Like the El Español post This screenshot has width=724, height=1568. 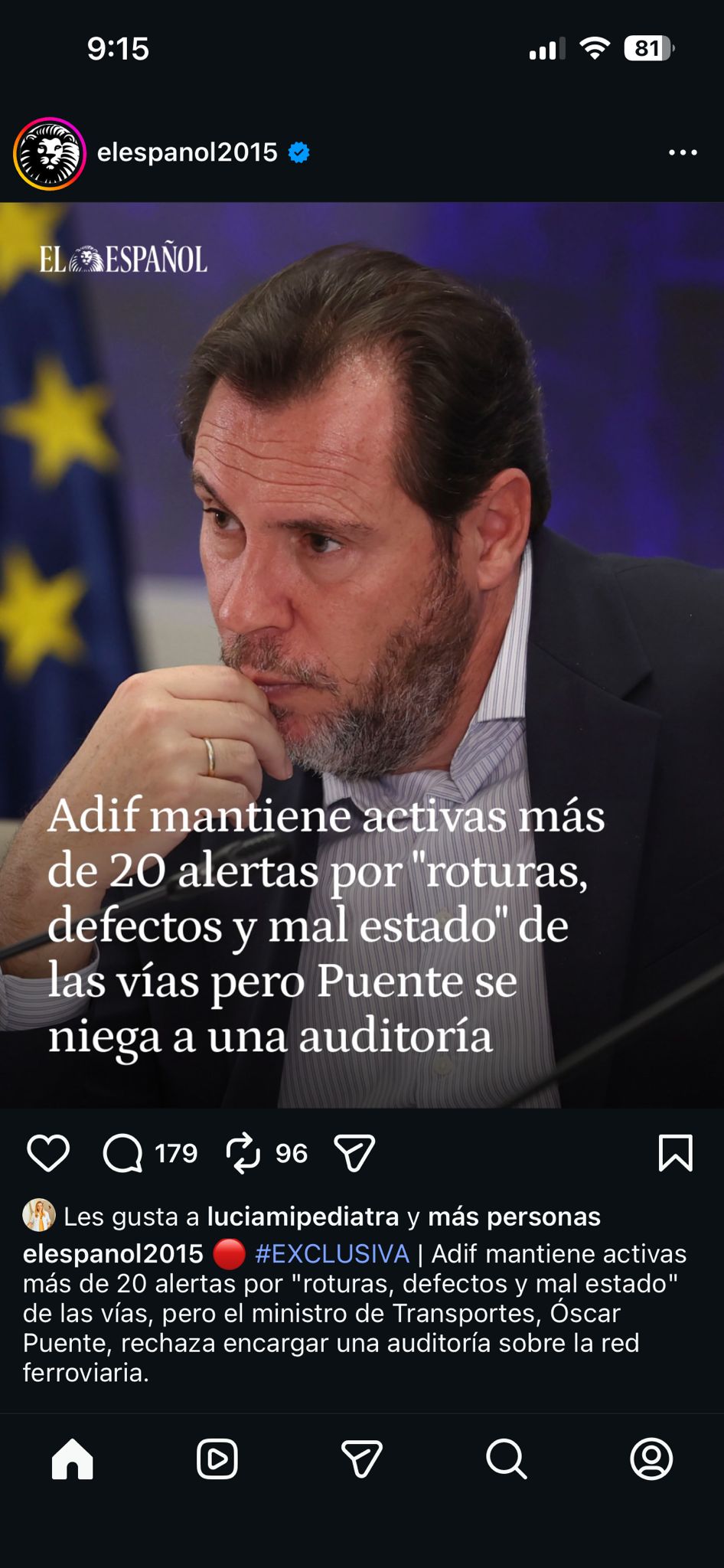48,1153
